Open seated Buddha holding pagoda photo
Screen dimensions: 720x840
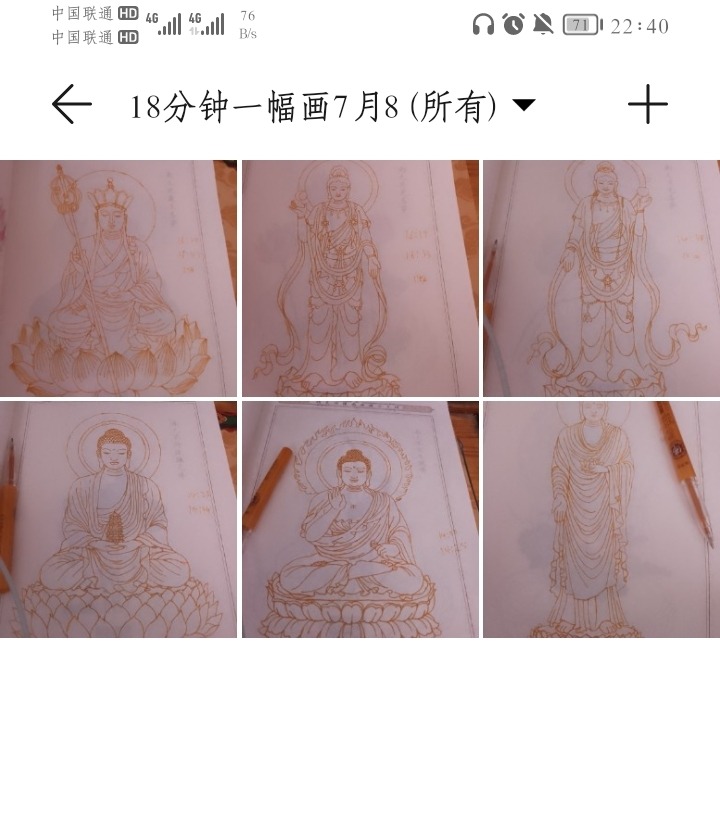[118, 519]
